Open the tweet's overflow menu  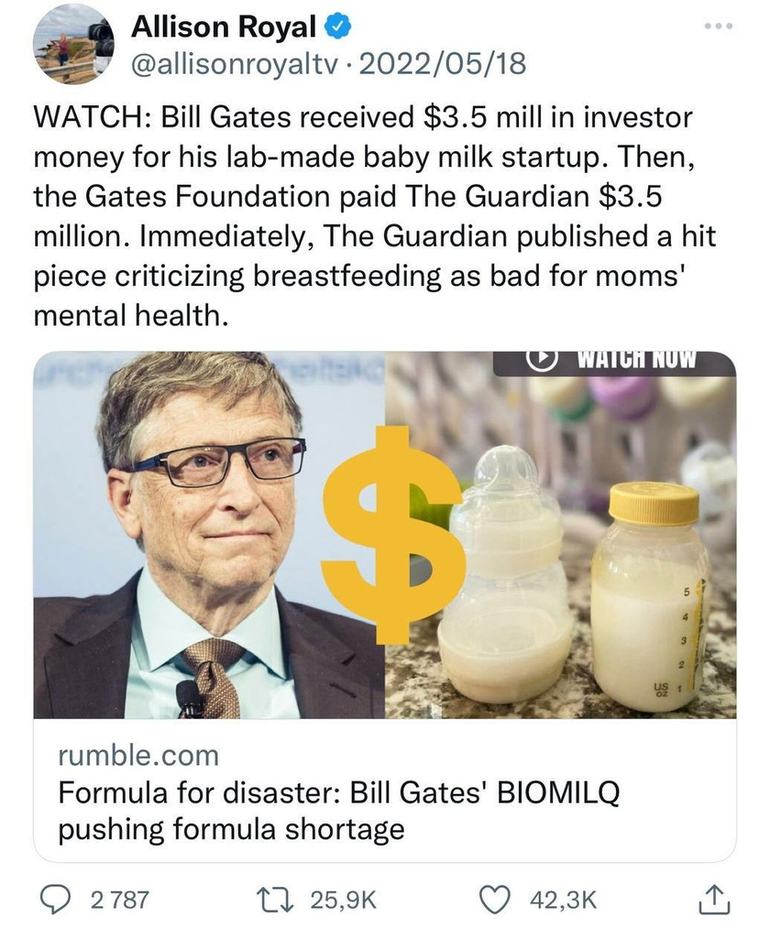(x=716, y=27)
